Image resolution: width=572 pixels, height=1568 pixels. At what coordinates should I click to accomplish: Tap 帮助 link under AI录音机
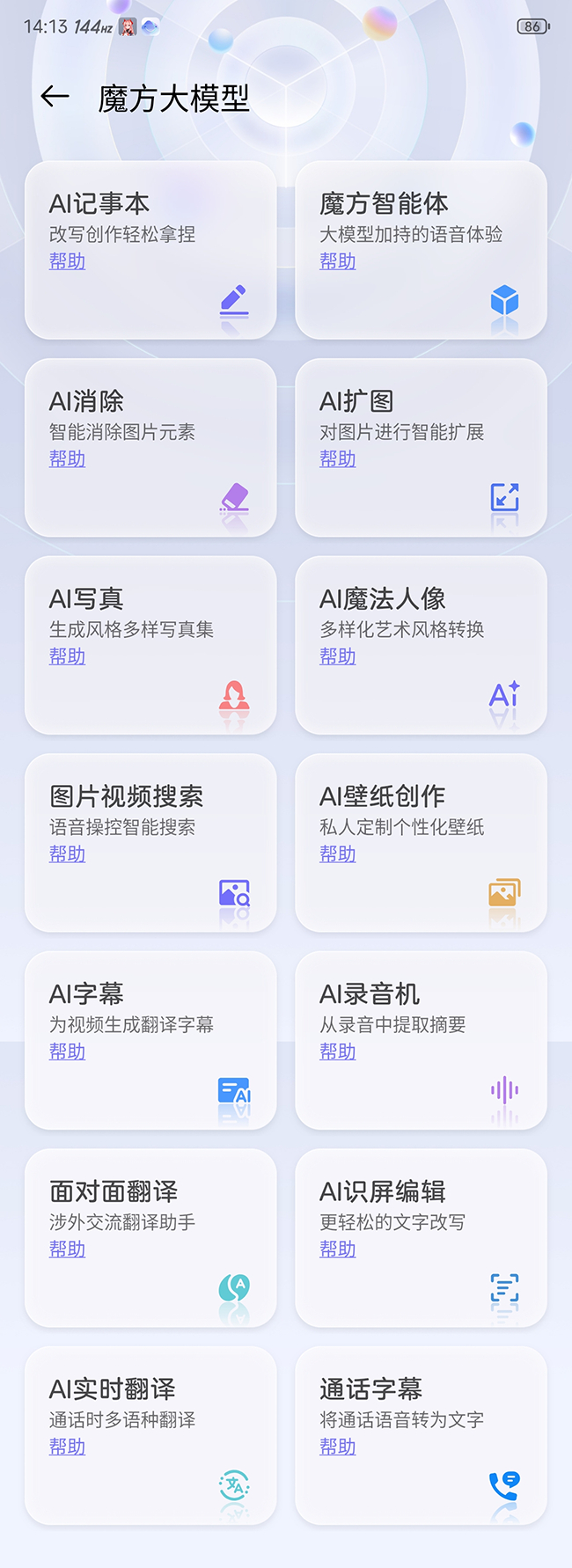pyautogui.click(x=337, y=1051)
